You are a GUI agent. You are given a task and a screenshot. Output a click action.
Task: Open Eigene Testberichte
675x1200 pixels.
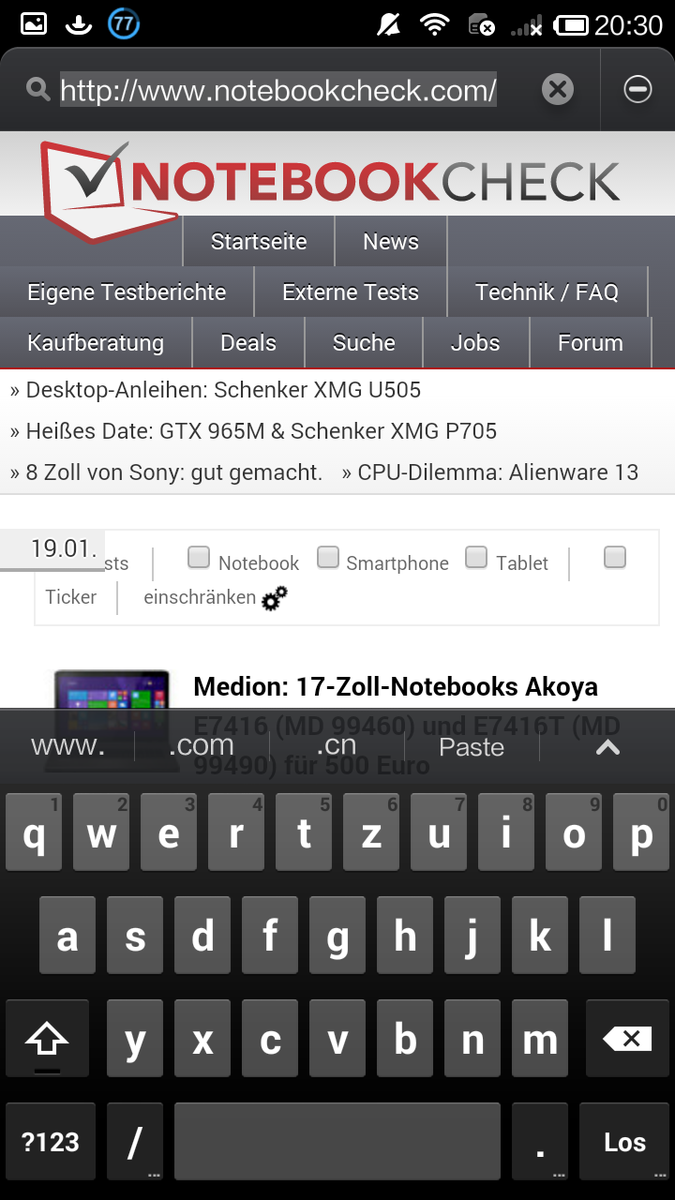[127, 292]
